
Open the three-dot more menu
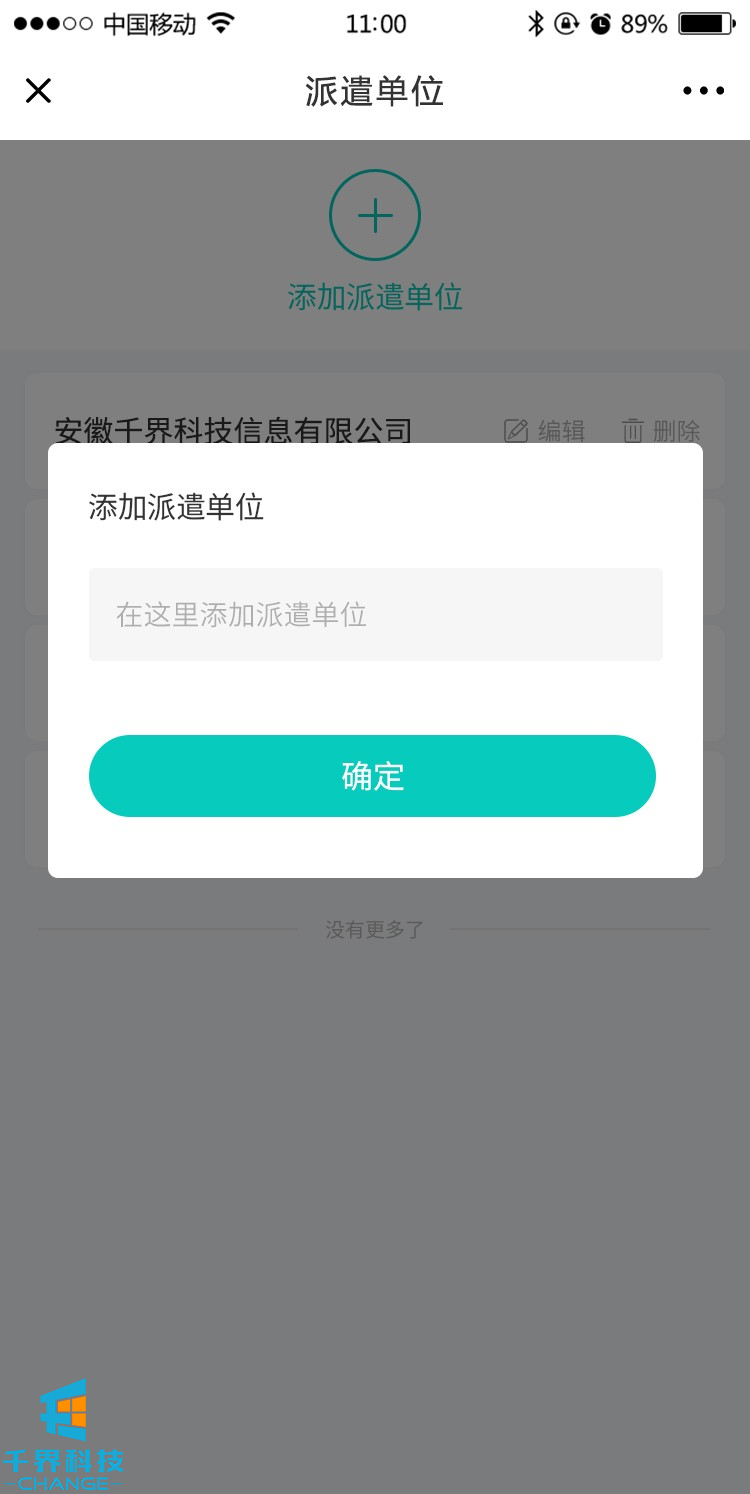(x=703, y=91)
